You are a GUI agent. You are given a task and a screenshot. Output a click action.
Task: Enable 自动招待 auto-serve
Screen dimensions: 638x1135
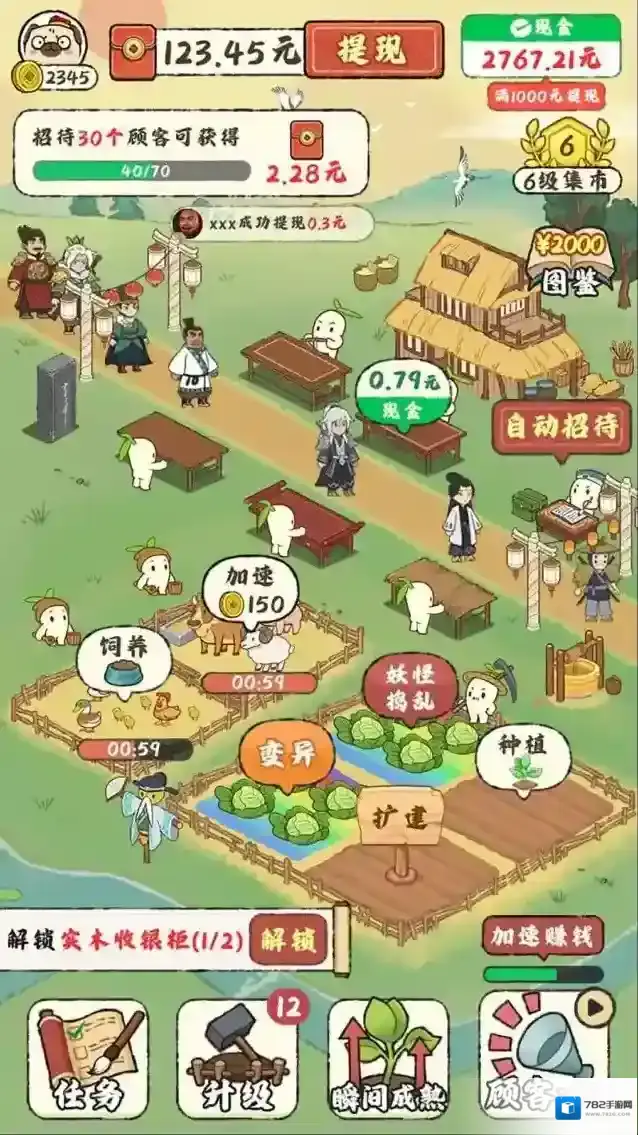click(x=561, y=426)
